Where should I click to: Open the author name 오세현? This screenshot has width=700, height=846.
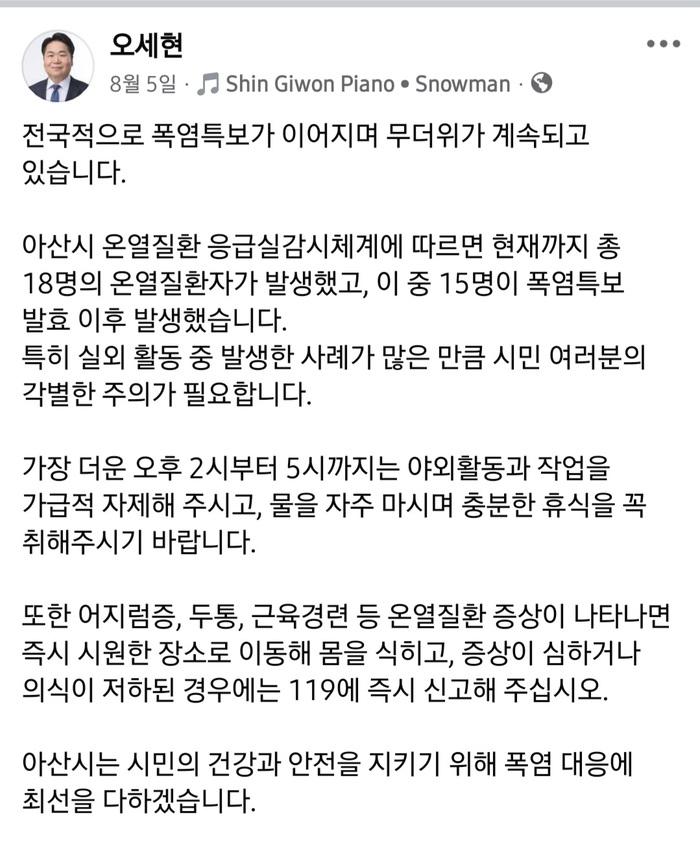[146, 45]
